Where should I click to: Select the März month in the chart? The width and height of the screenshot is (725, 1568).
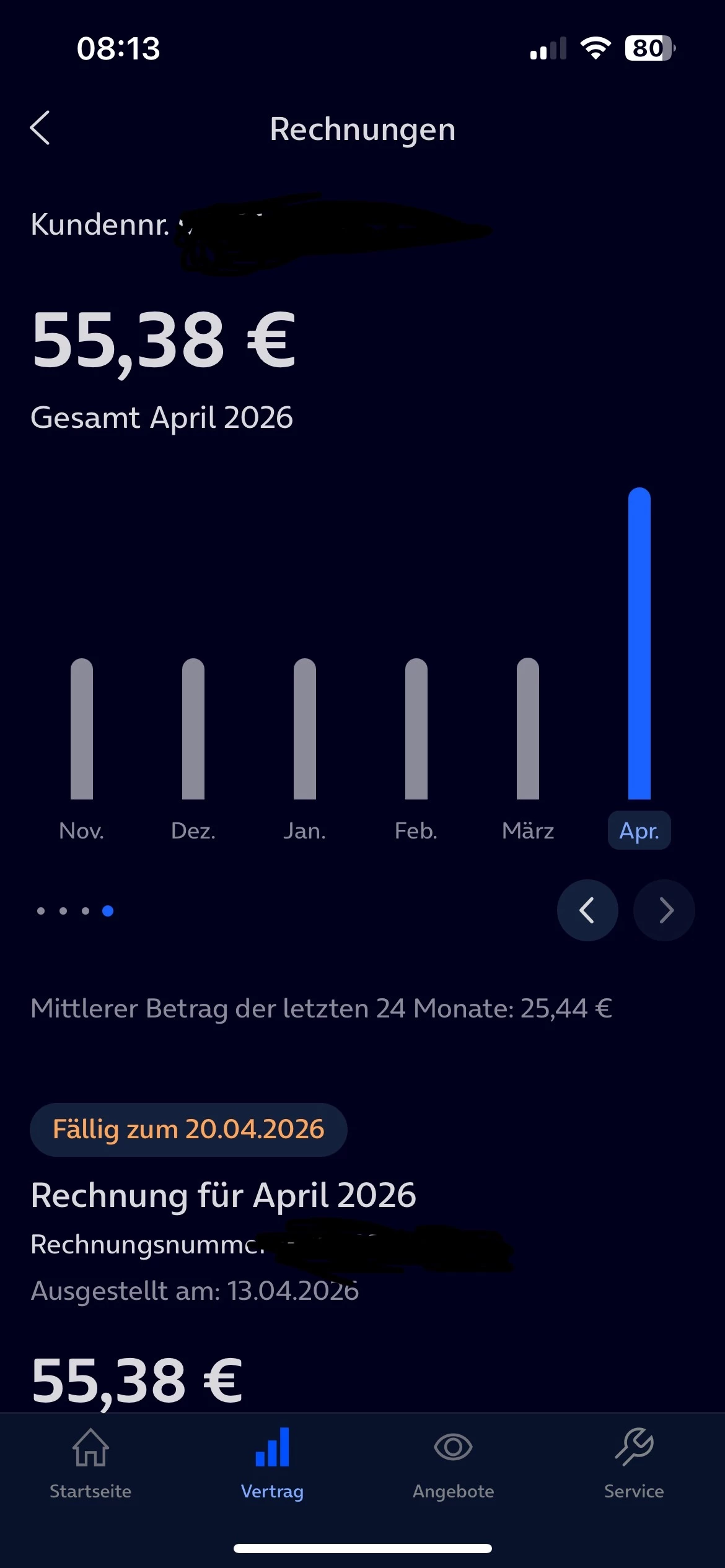[x=527, y=830]
